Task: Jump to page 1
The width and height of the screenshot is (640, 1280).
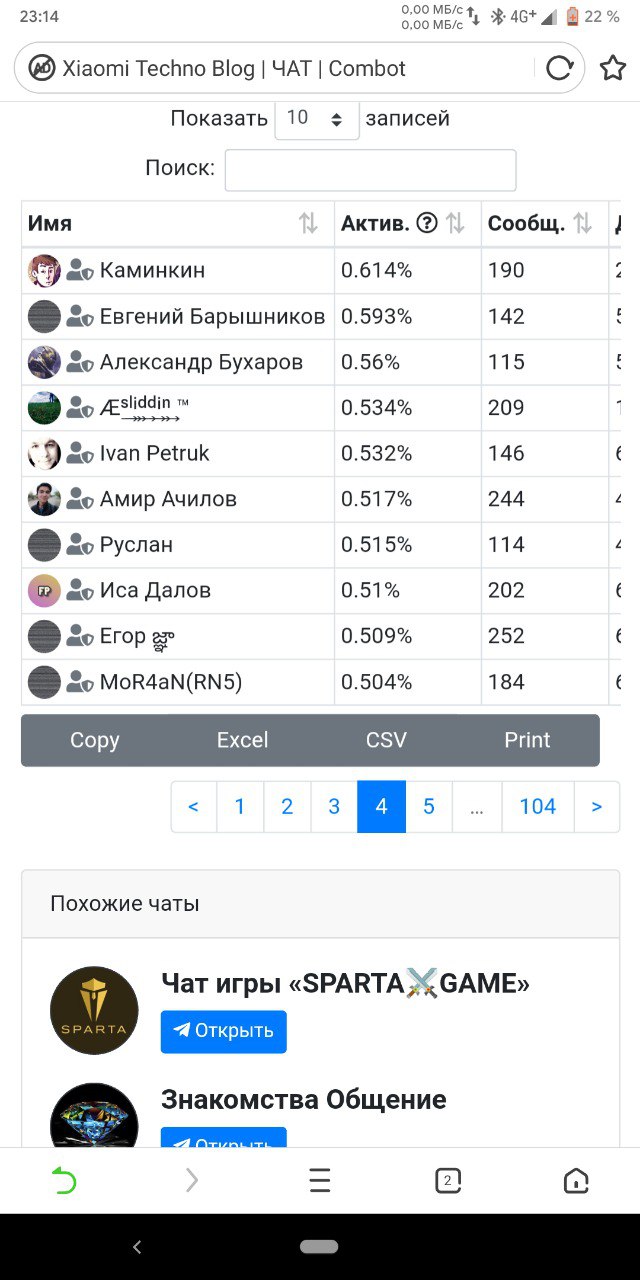Action: click(x=240, y=807)
